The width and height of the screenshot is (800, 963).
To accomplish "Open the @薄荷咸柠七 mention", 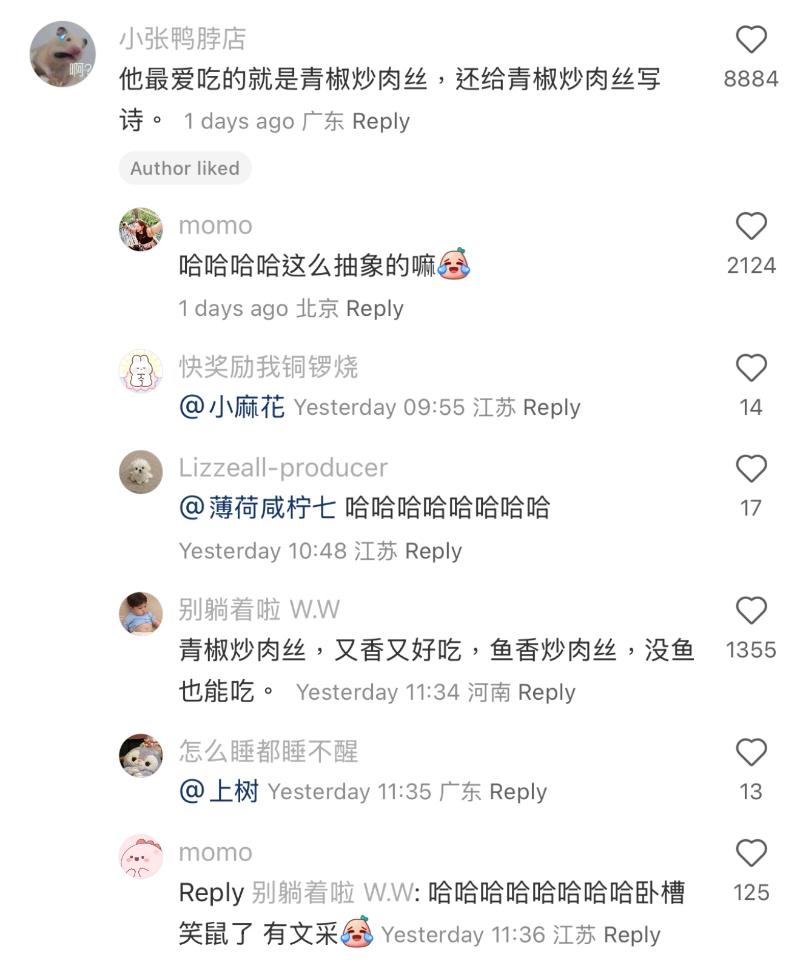I will click(257, 508).
